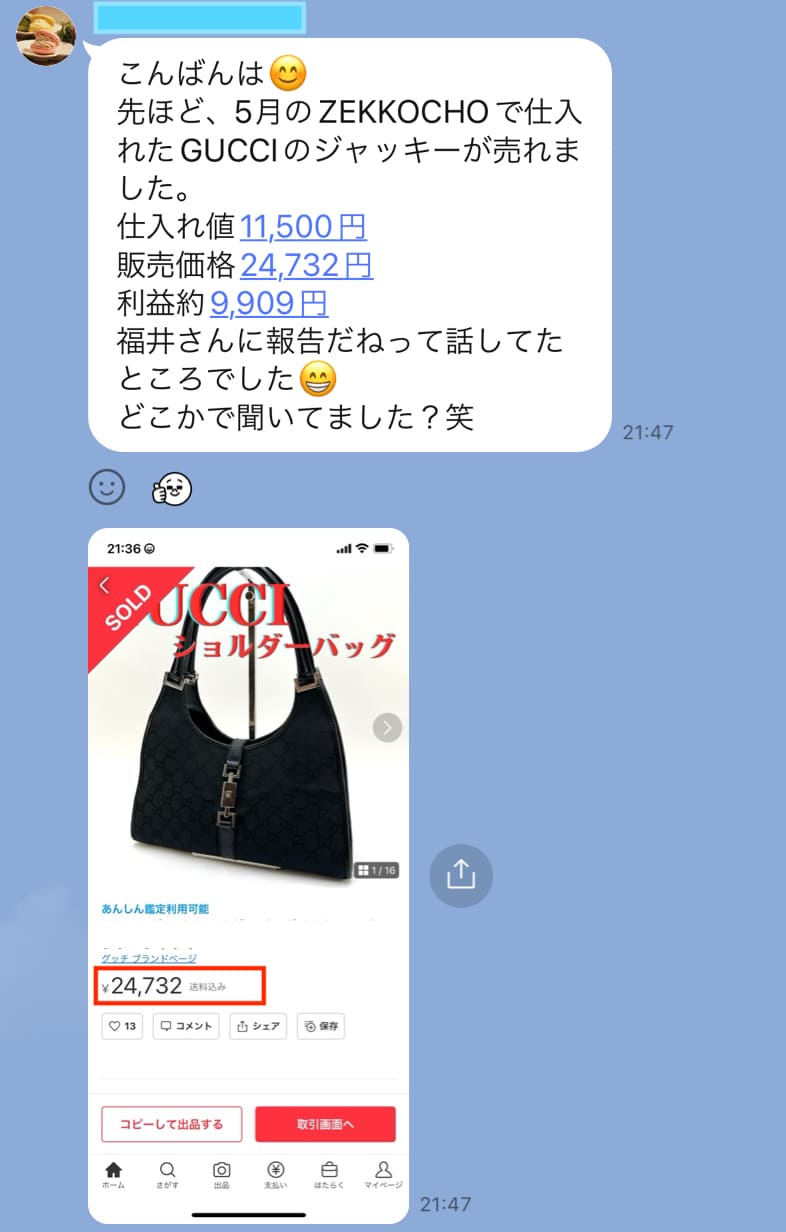The height and width of the screenshot is (1232, 786).
Task: Share the attached image
Action: point(461,876)
